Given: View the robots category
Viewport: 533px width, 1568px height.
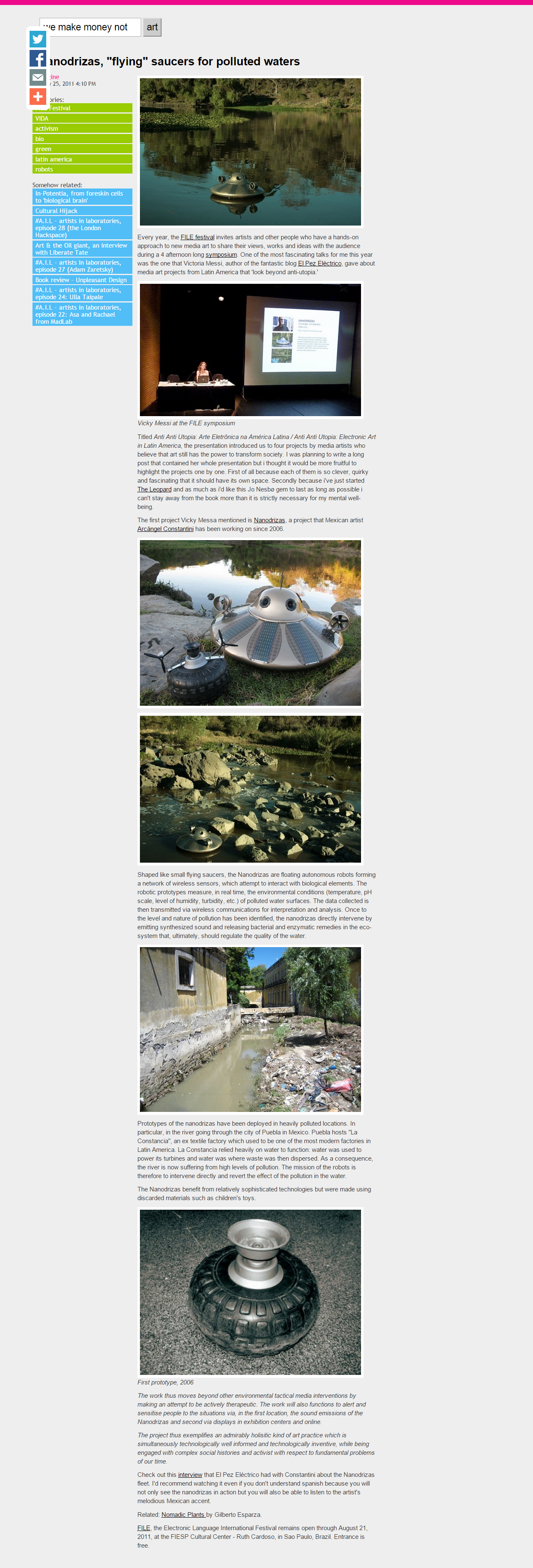Looking at the screenshot, I should [x=82, y=169].
